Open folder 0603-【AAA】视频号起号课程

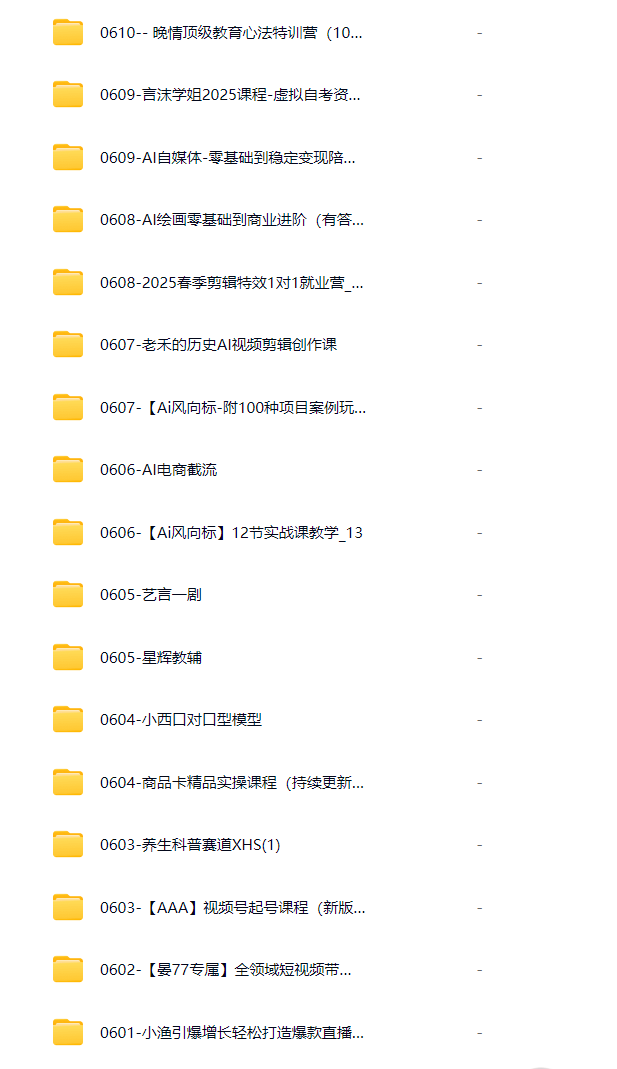[232, 908]
